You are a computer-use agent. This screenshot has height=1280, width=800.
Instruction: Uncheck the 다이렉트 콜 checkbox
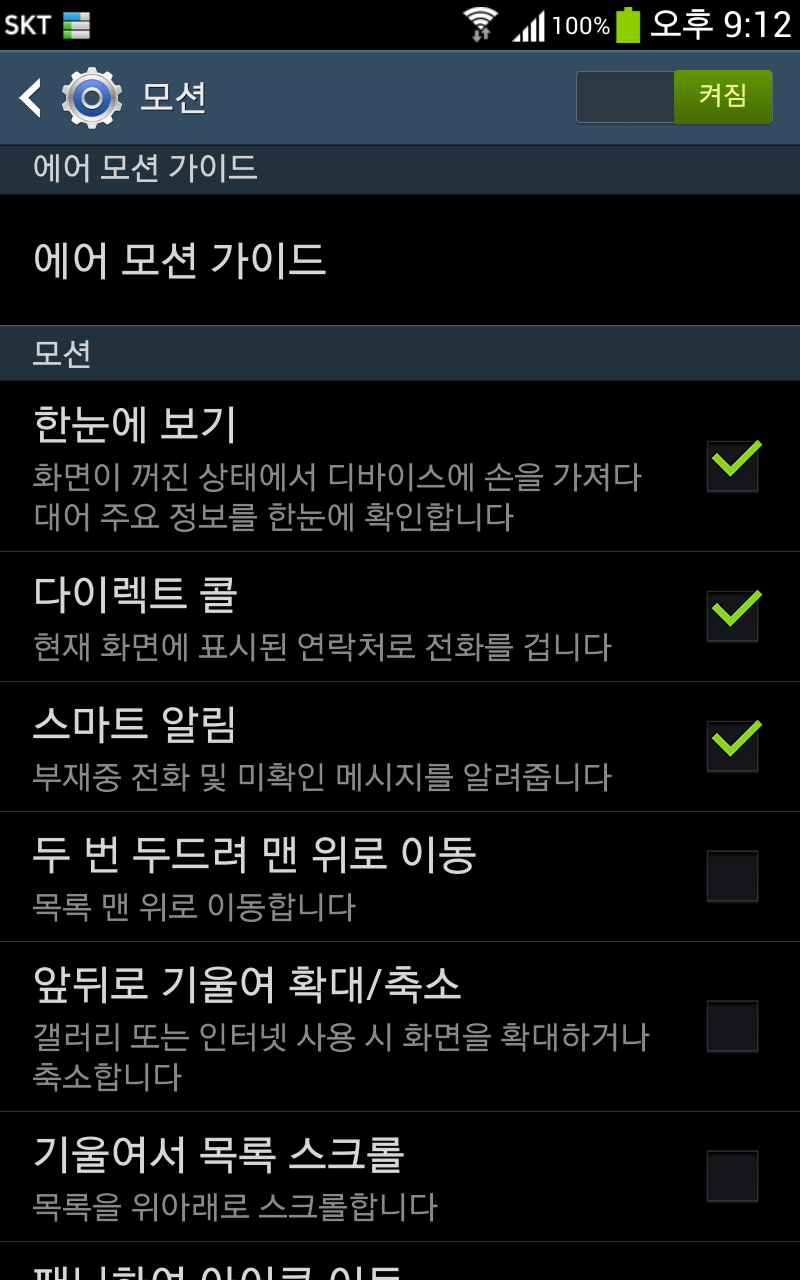732,616
